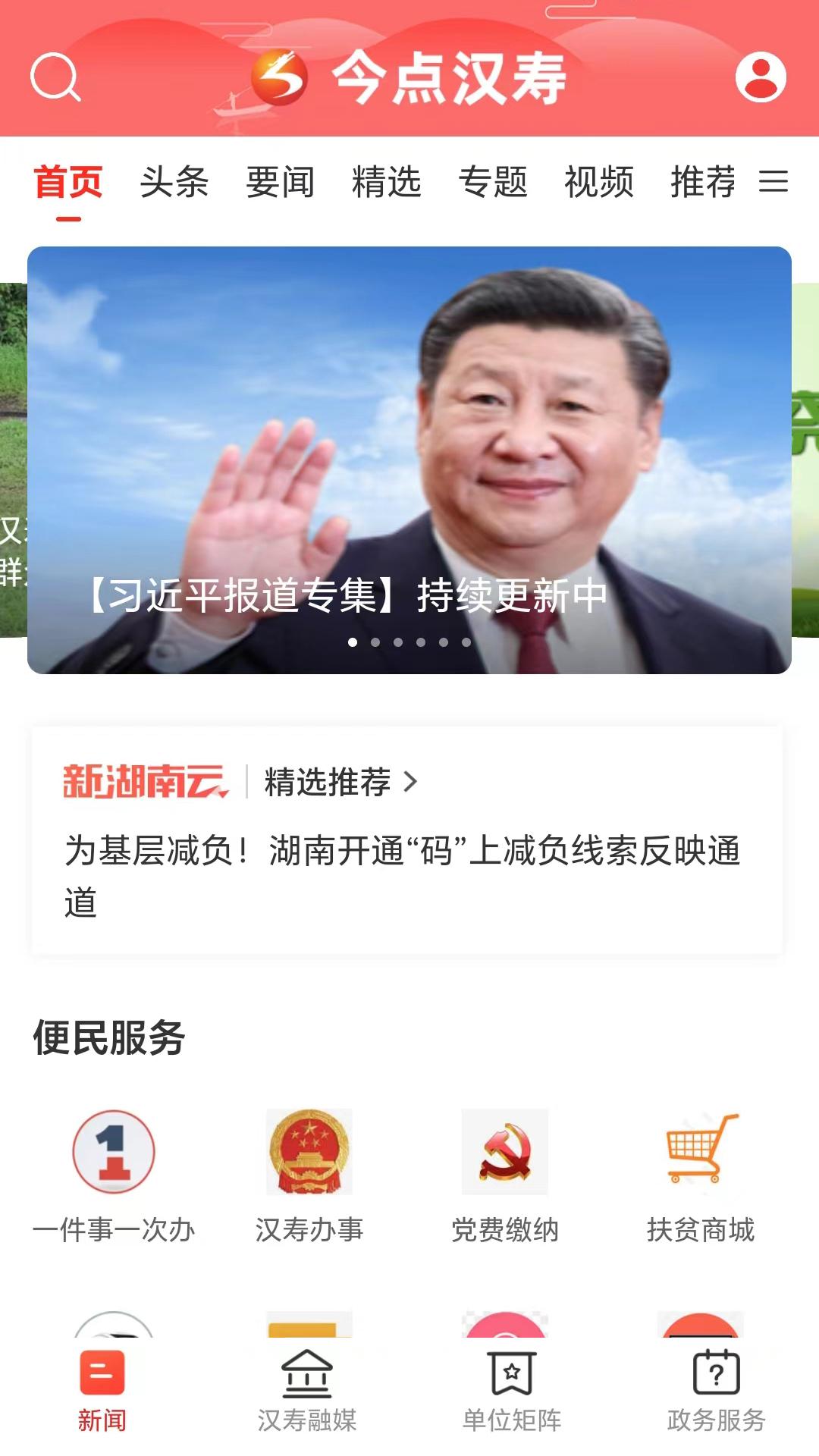Tap the 扶贫商城 shopping cart icon
Viewport: 819px width, 1456px height.
[700, 1151]
